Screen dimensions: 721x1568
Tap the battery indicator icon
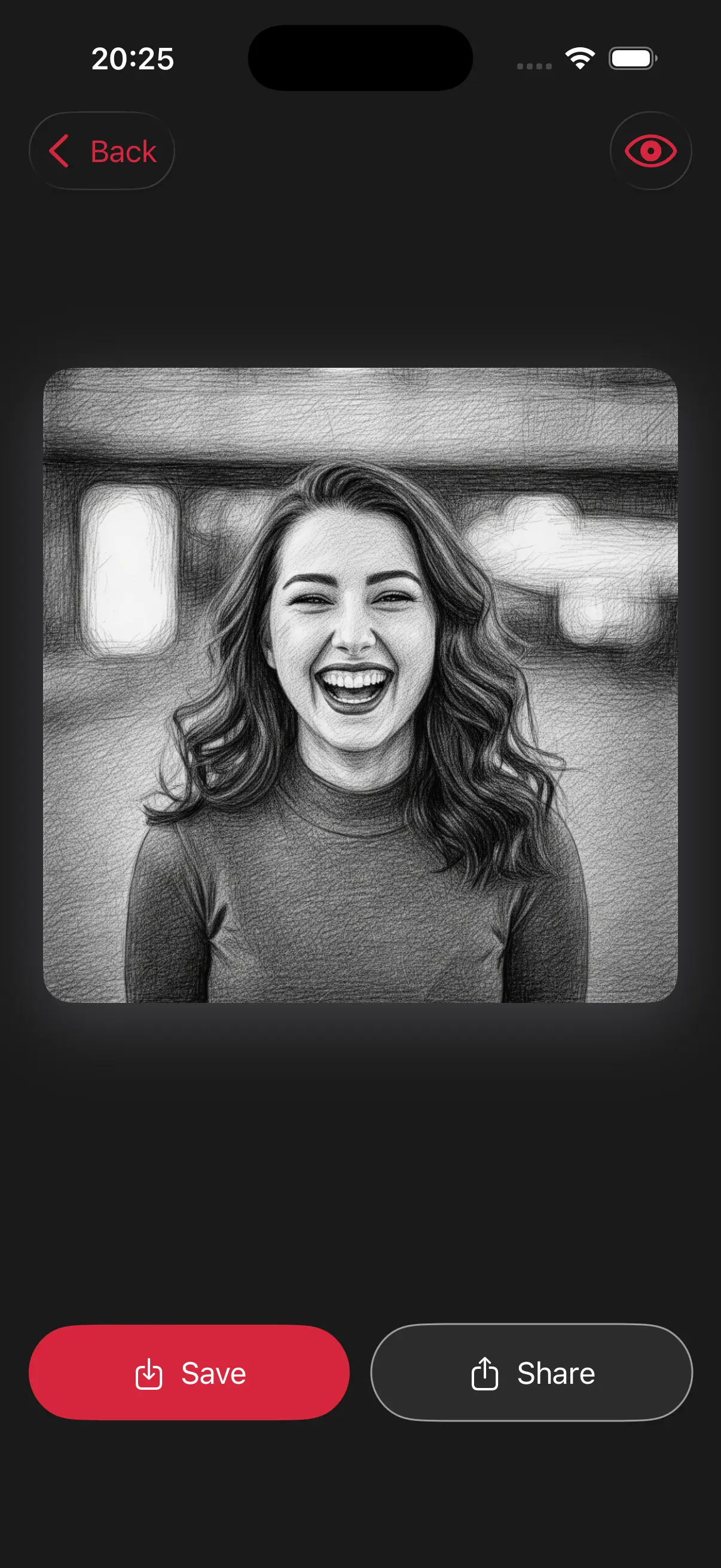coord(631,58)
